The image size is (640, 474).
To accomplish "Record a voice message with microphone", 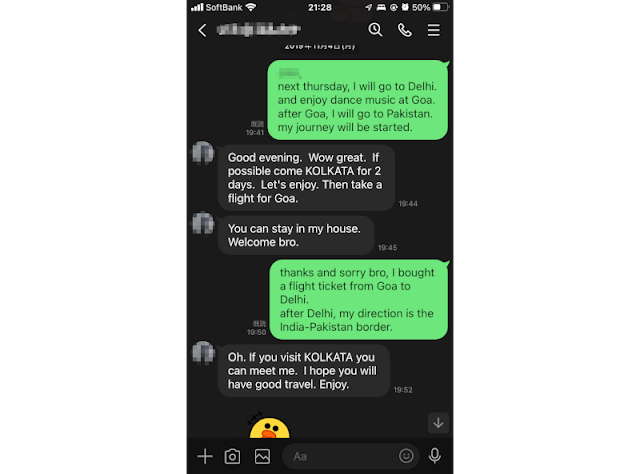I will point(435,456).
